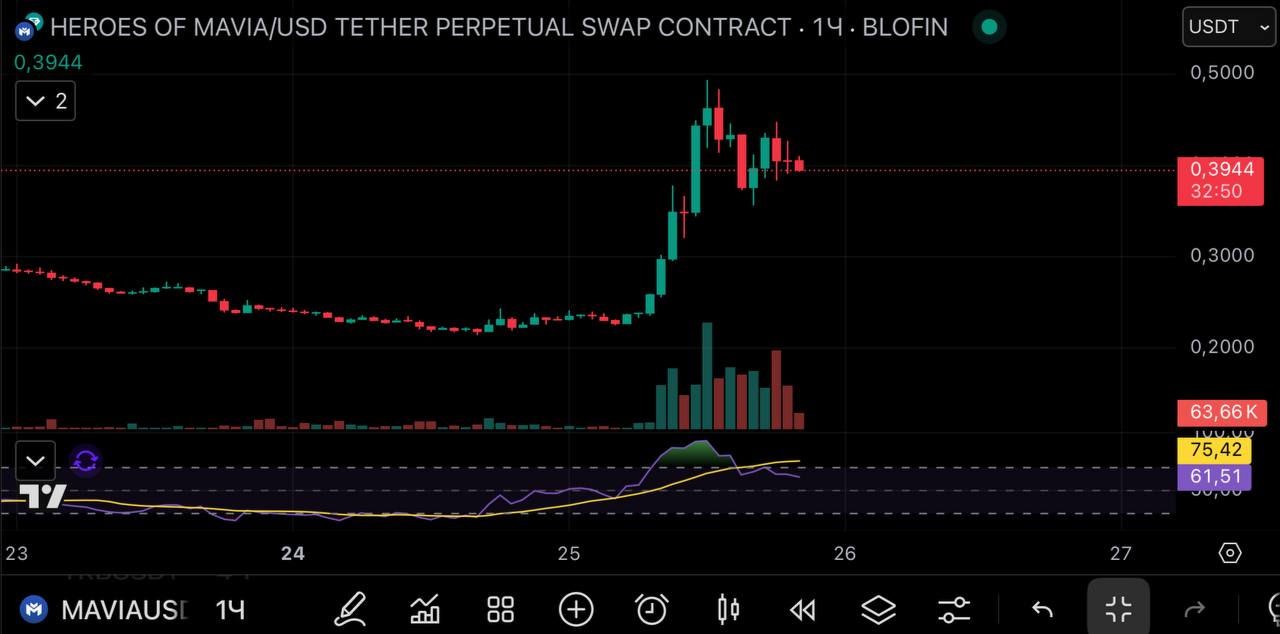Image resolution: width=1280 pixels, height=634 pixels.
Task: Open the drawing tools pencil
Action: tap(350, 608)
